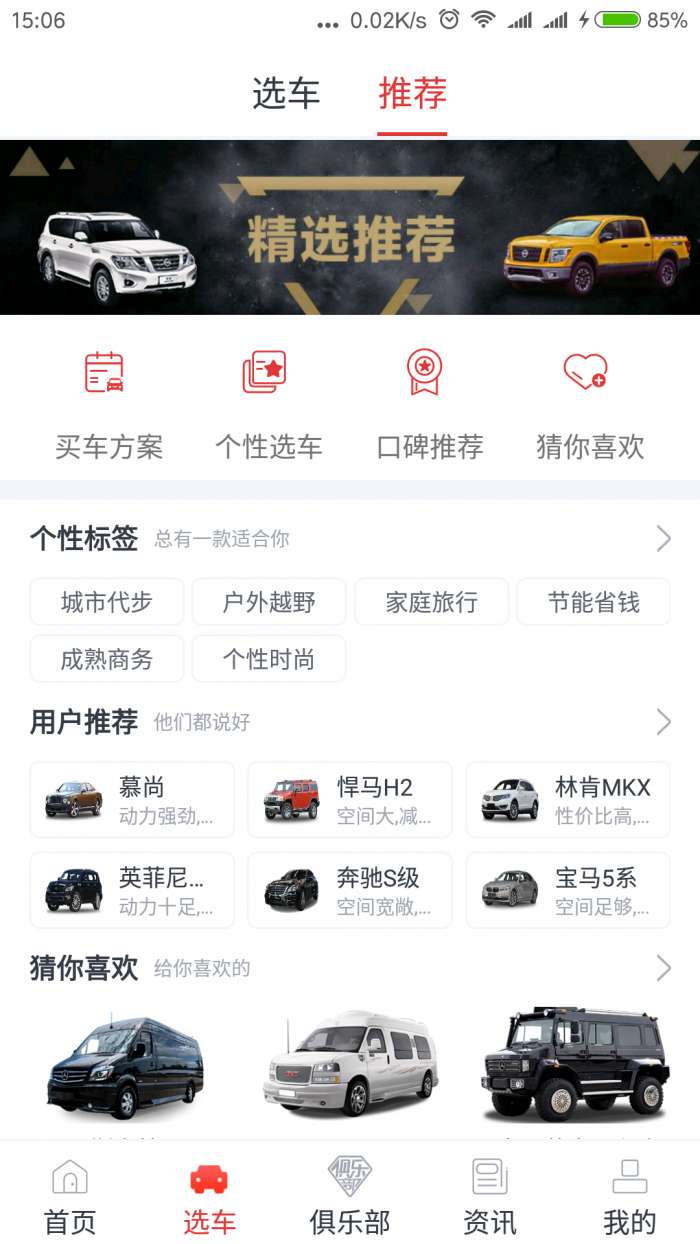The height and width of the screenshot is (1244, 700).
Task: Switch to the 选车 top tab
Action: [x=286, y=94]
